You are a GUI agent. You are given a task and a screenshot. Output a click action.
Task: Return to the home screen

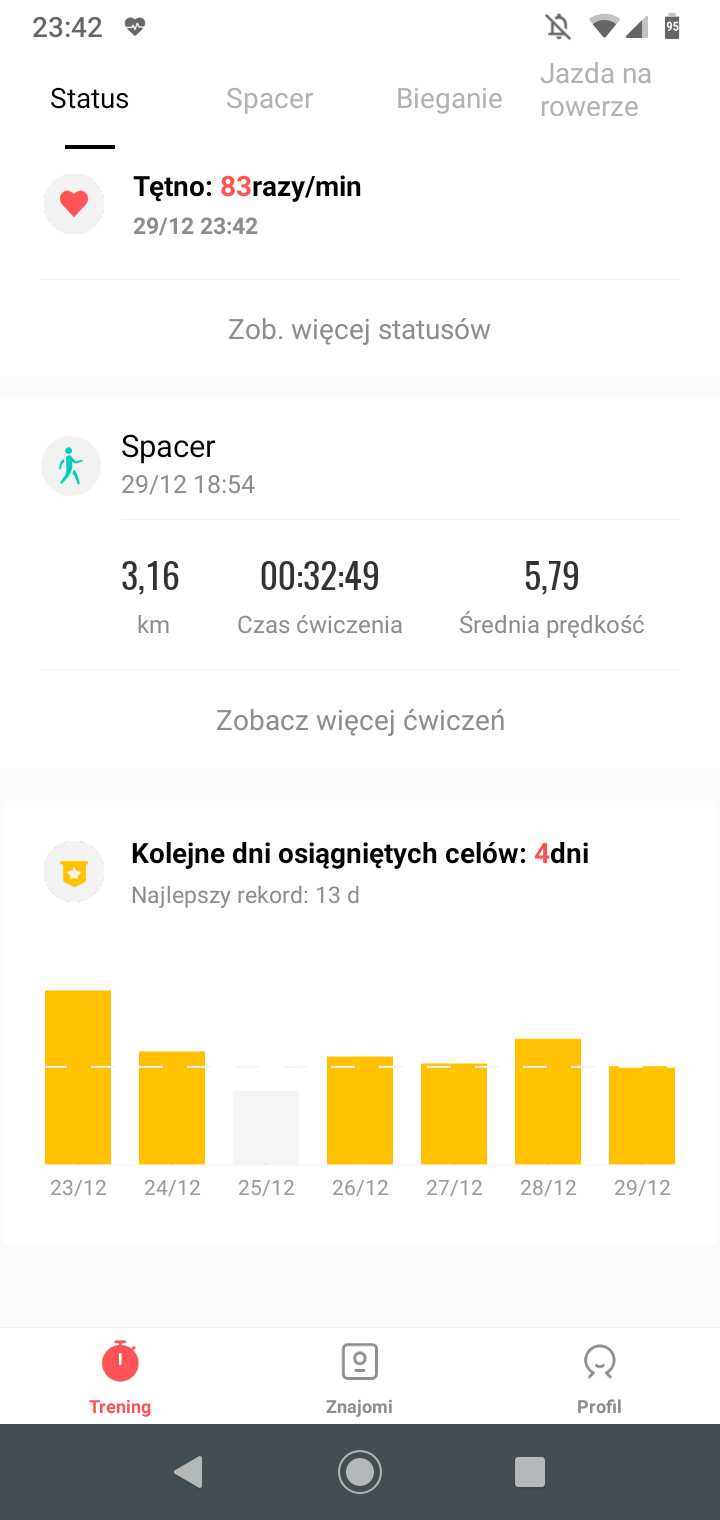359,1471
